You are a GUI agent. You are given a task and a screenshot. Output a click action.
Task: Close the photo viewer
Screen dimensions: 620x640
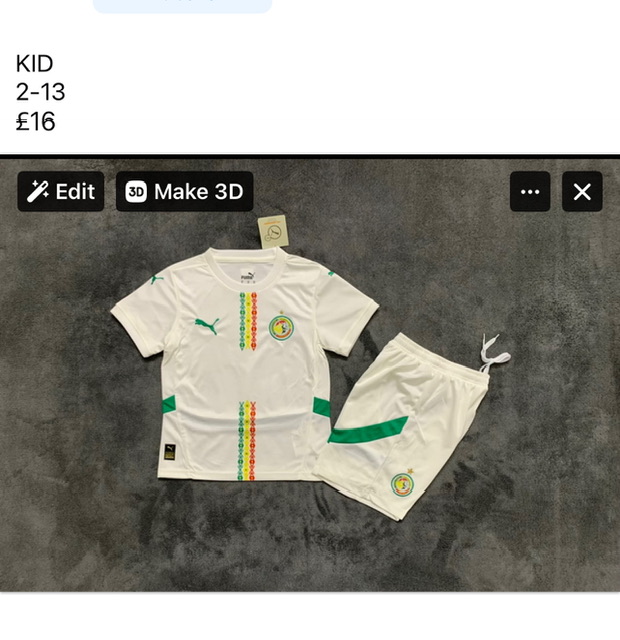coord(582,192)
